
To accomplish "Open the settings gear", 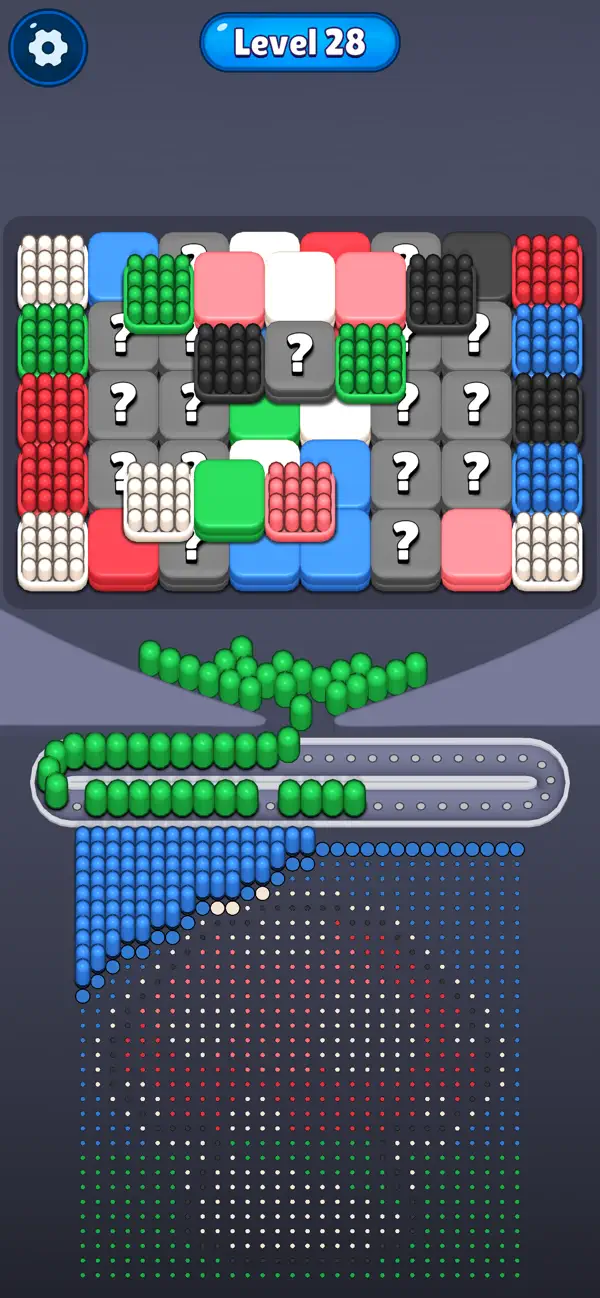I will [48, 47].
